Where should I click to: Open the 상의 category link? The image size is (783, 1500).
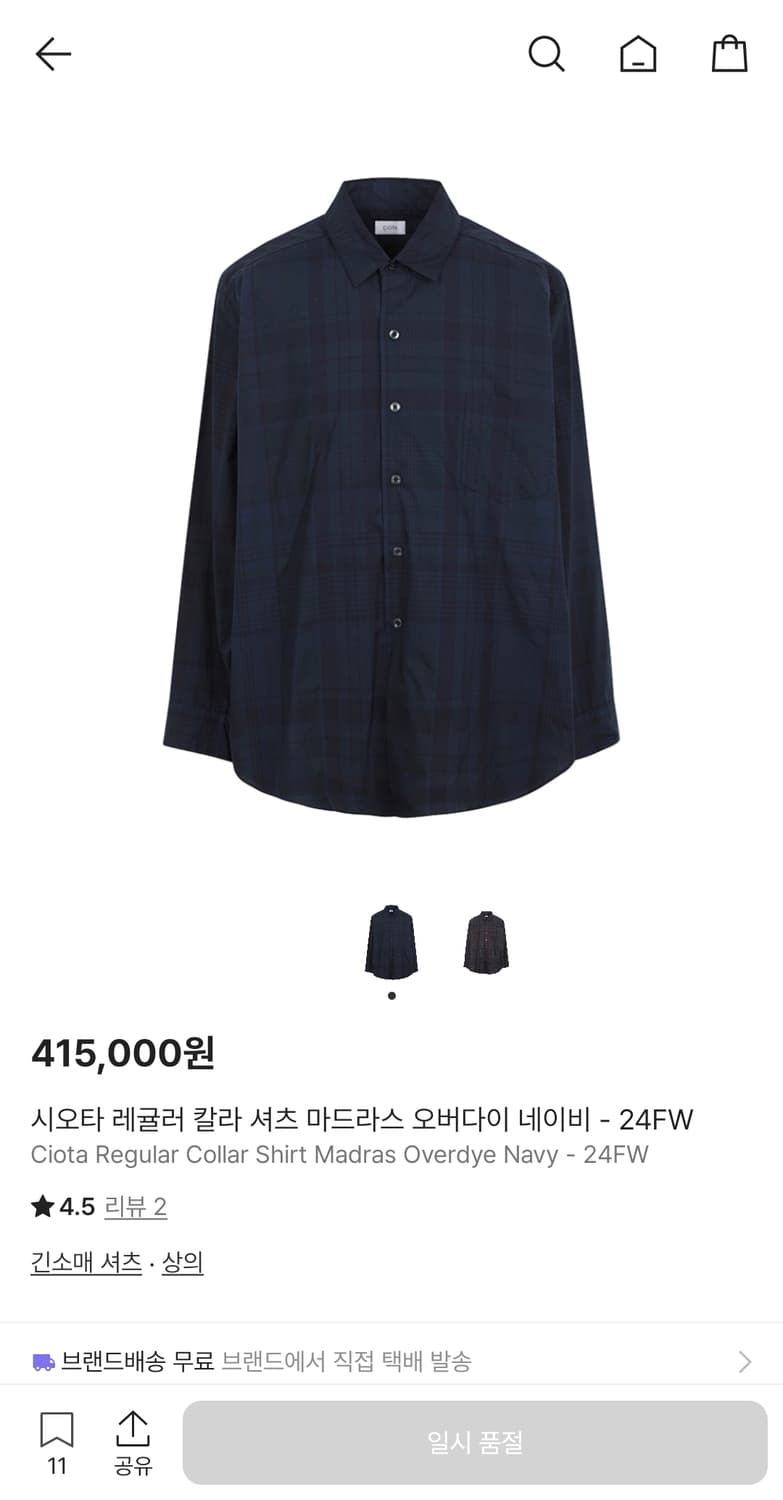tap(183, 1262)
